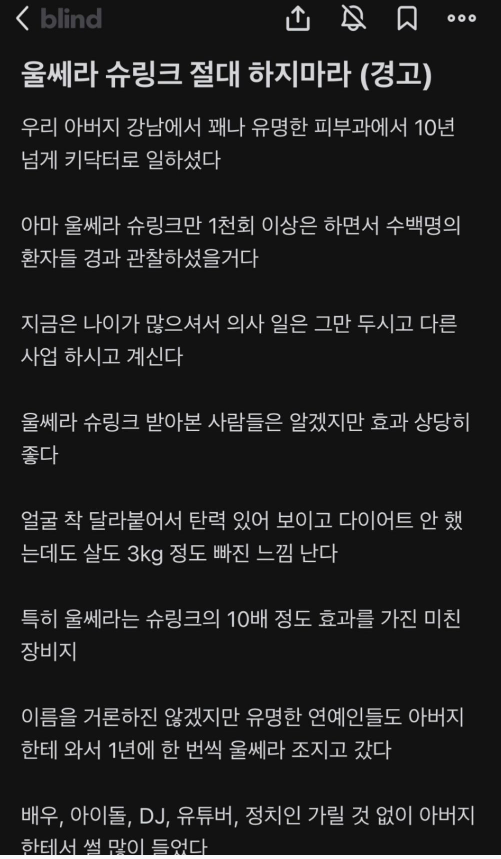Viewport: 501px width, 859px height.
Task: Open the three-dot overflow menu
Action: tap(461, 18)
